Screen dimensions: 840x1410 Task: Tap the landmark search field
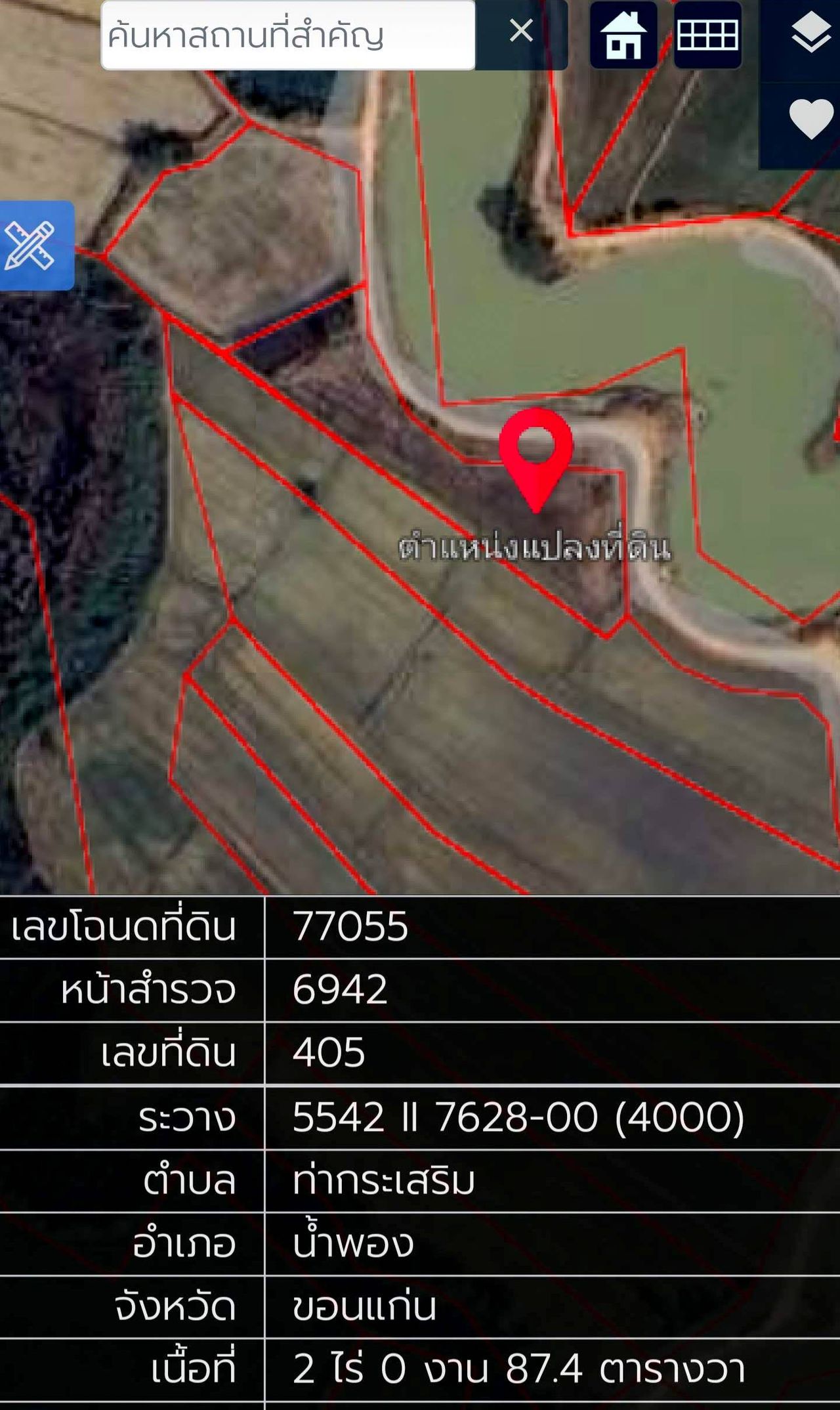(287, 35)
